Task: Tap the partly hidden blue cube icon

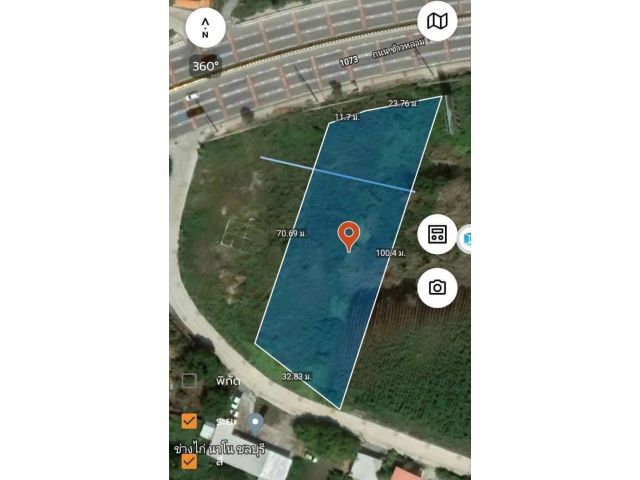Action: [x=465, y=240]
